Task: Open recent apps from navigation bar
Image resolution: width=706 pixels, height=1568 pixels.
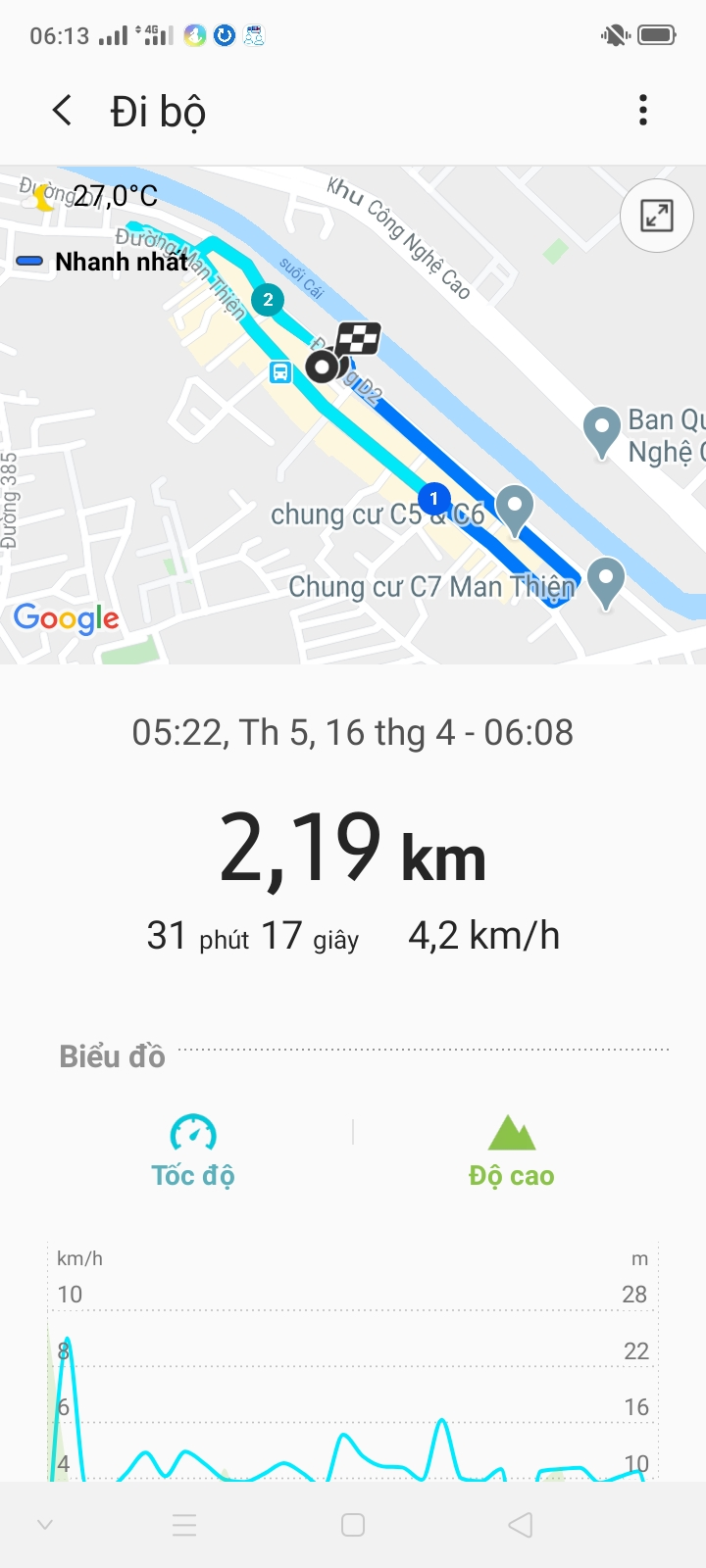Action: [x=184, y=1525]
